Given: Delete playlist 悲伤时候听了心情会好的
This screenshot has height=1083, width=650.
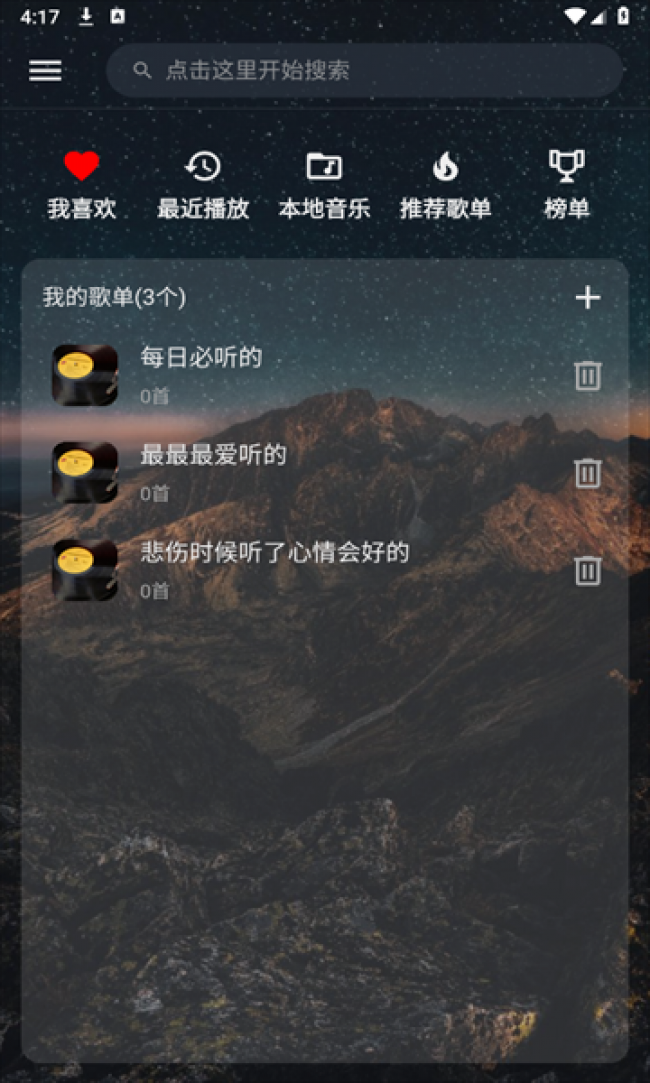Looking at the screenshot, I should point(588,571).
